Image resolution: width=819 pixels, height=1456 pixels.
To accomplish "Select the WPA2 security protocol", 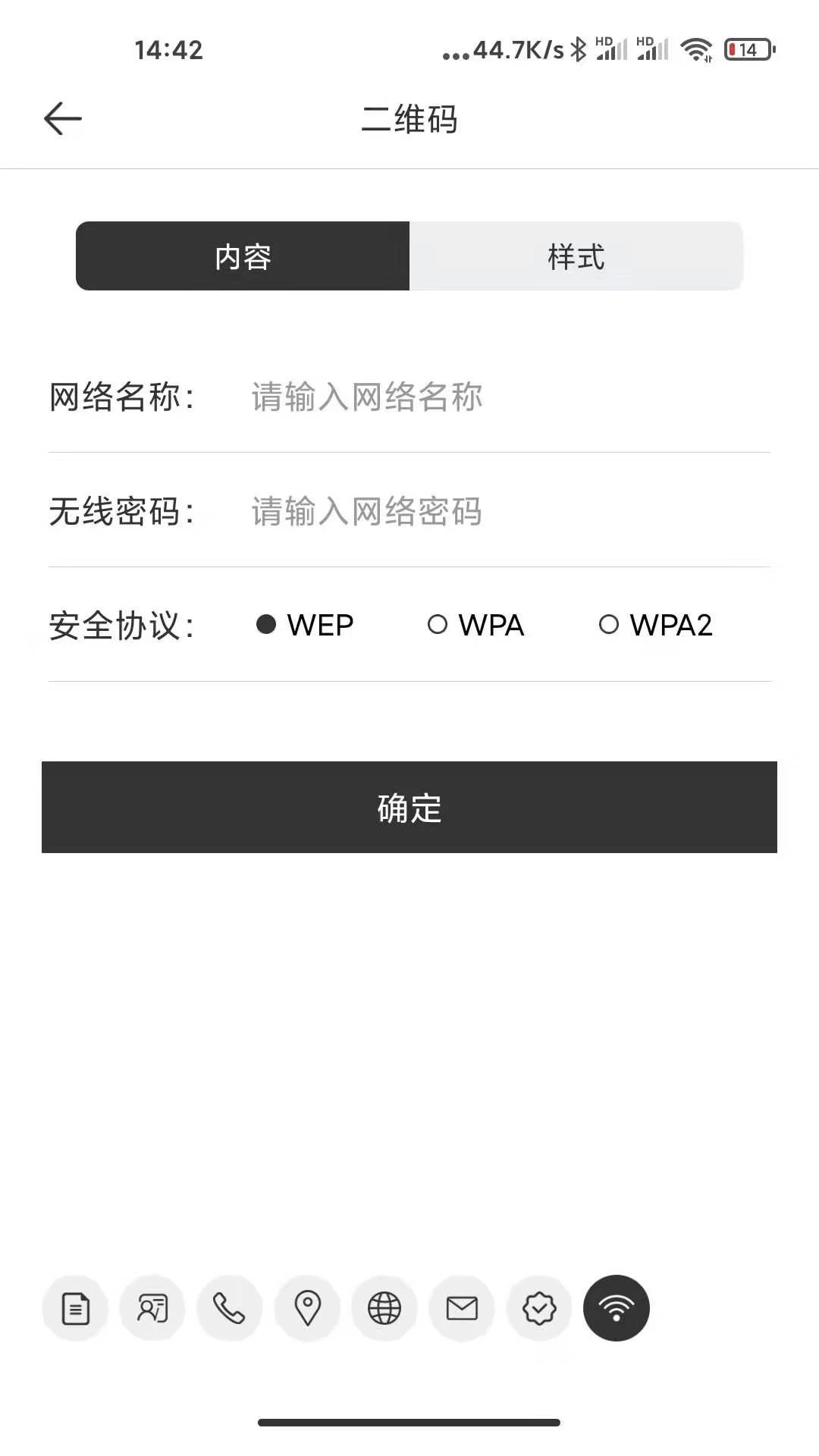I will coord(654,624).
